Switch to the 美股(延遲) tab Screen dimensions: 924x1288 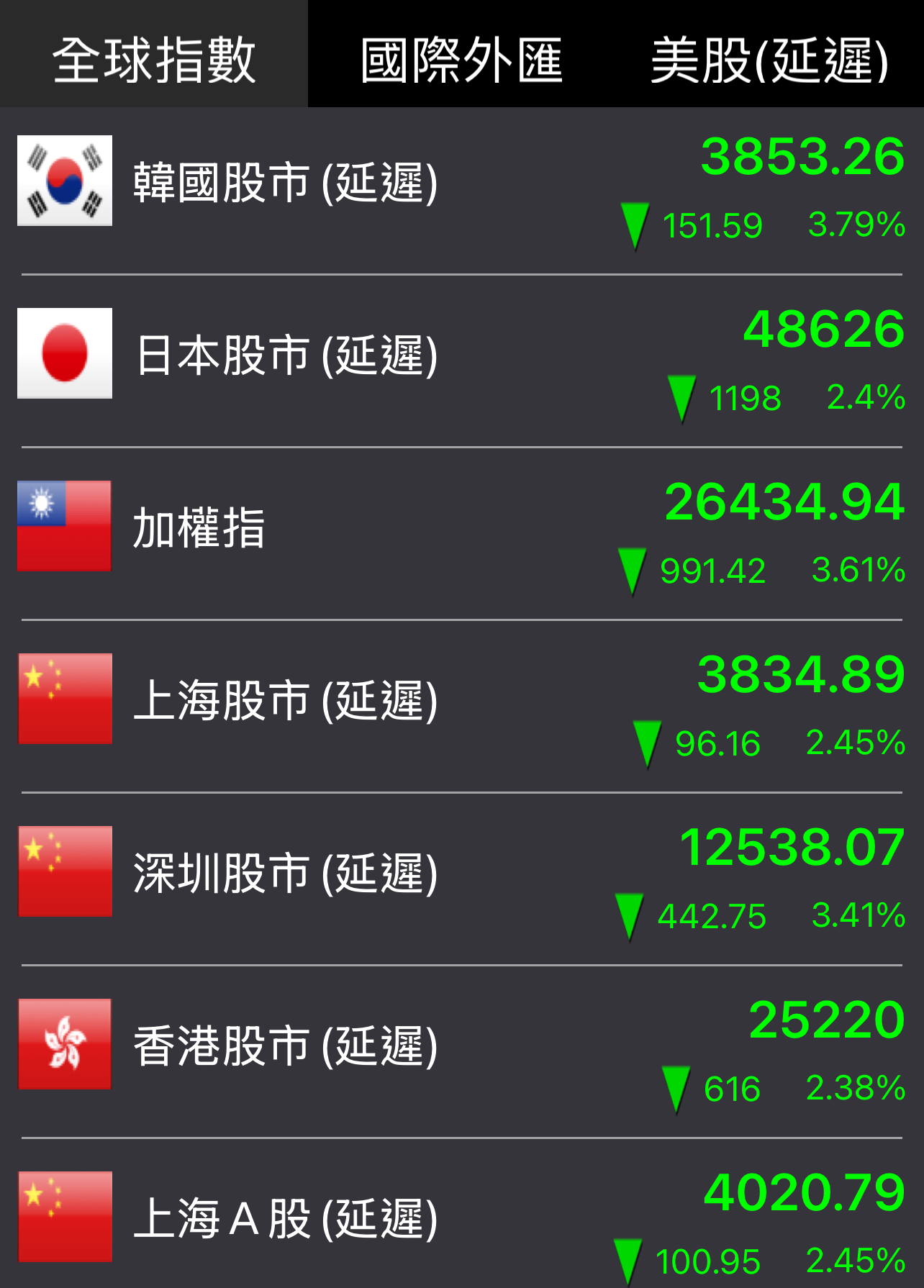point(769,59)
